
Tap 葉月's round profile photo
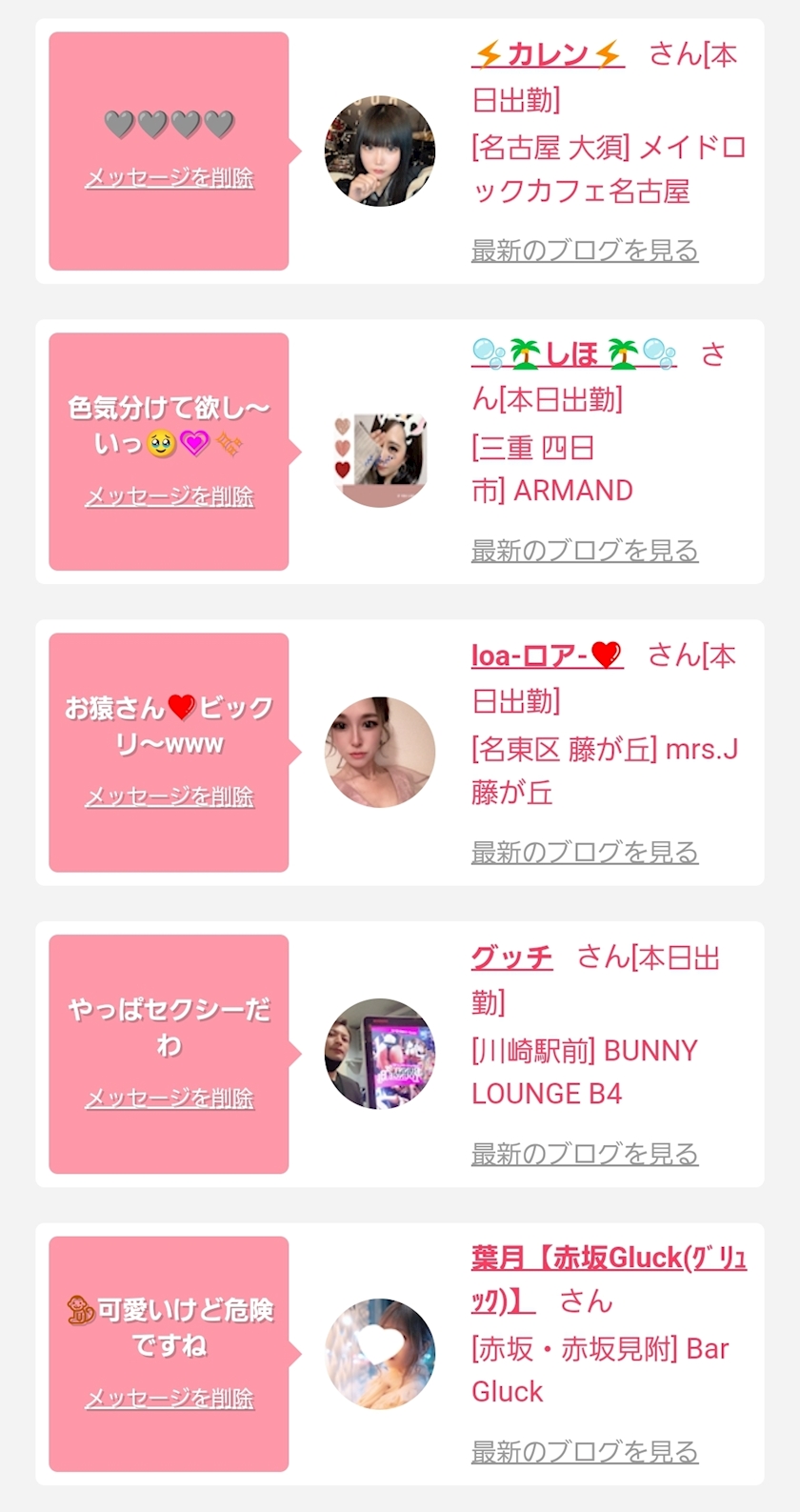[380, 1354]
